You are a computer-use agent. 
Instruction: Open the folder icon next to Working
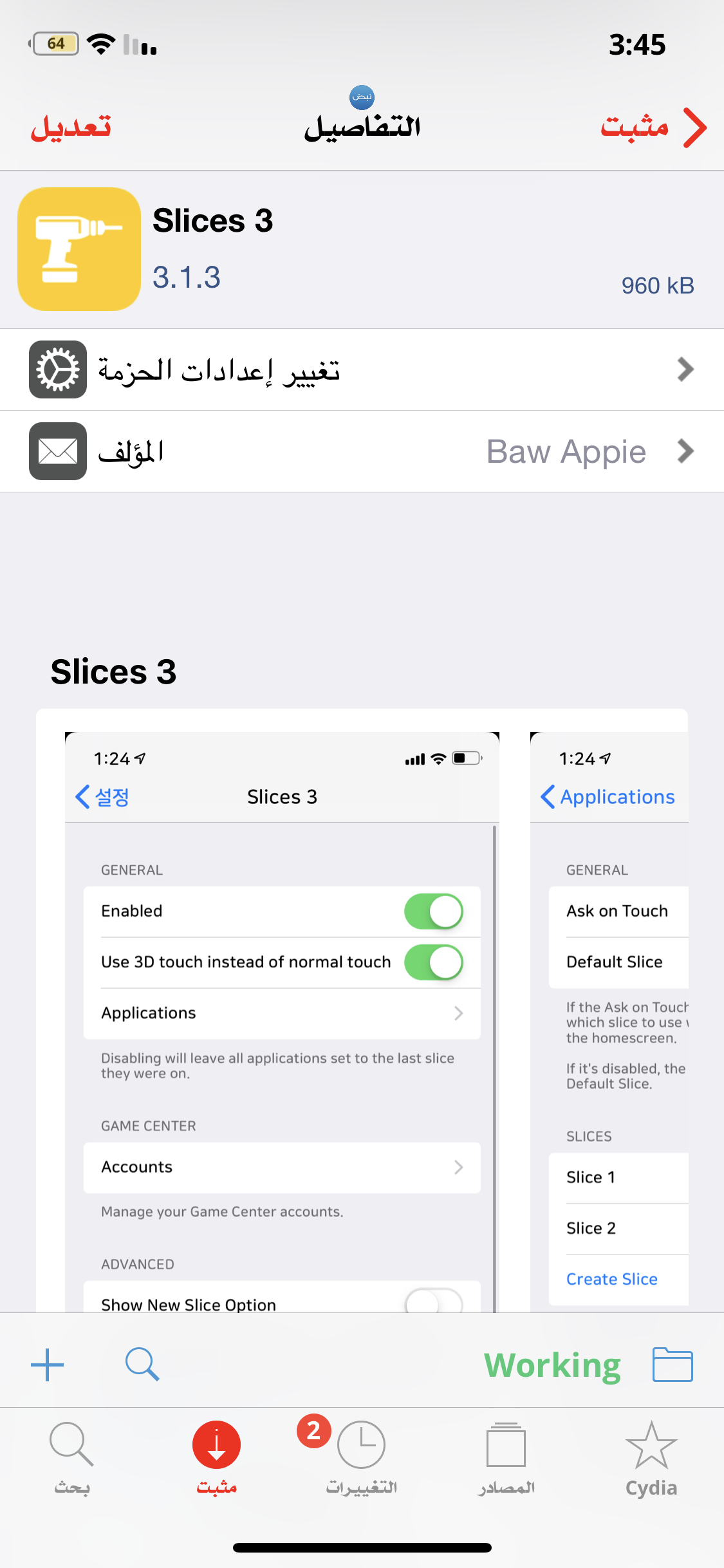pyautogui.click(x=672, y=1364)
